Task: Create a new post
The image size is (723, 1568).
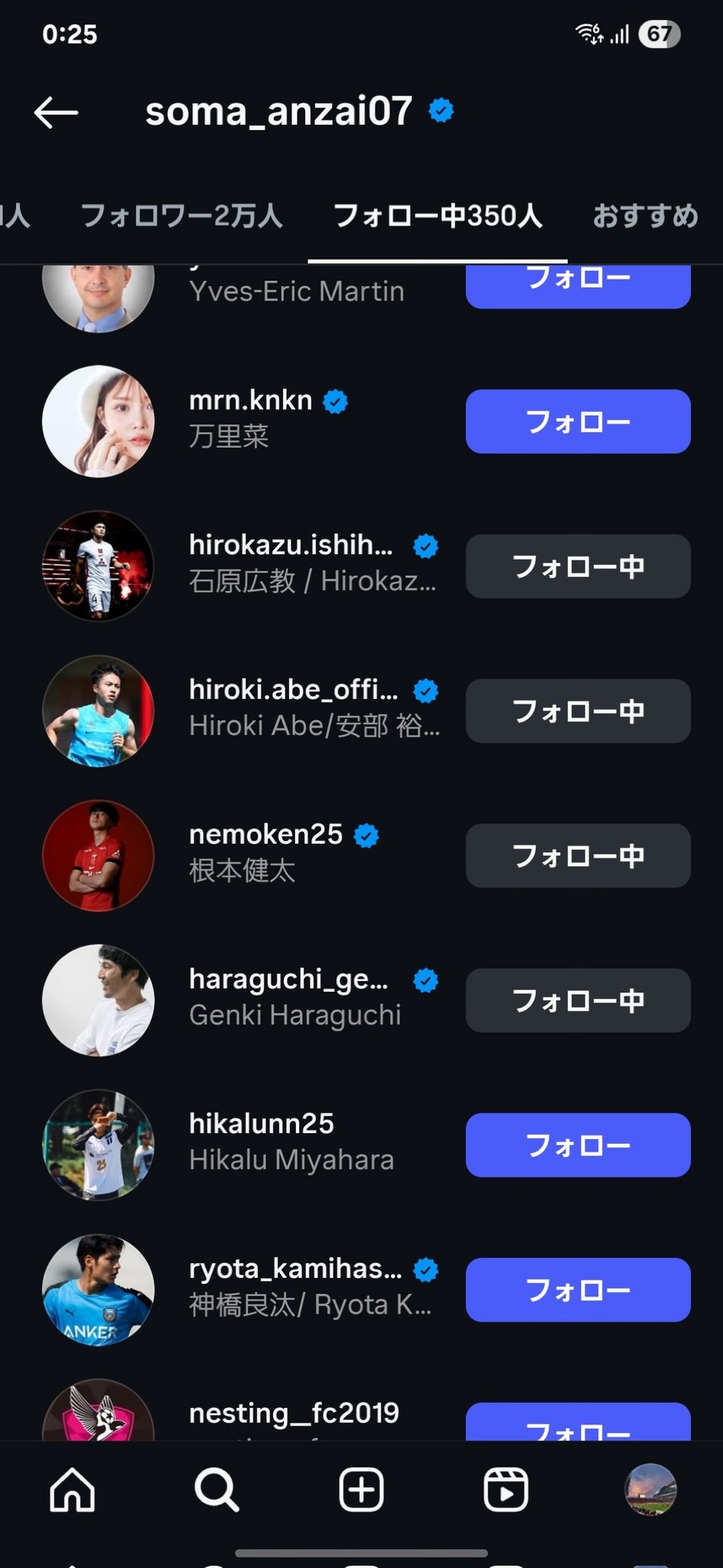Action: tap(361, 1490)
